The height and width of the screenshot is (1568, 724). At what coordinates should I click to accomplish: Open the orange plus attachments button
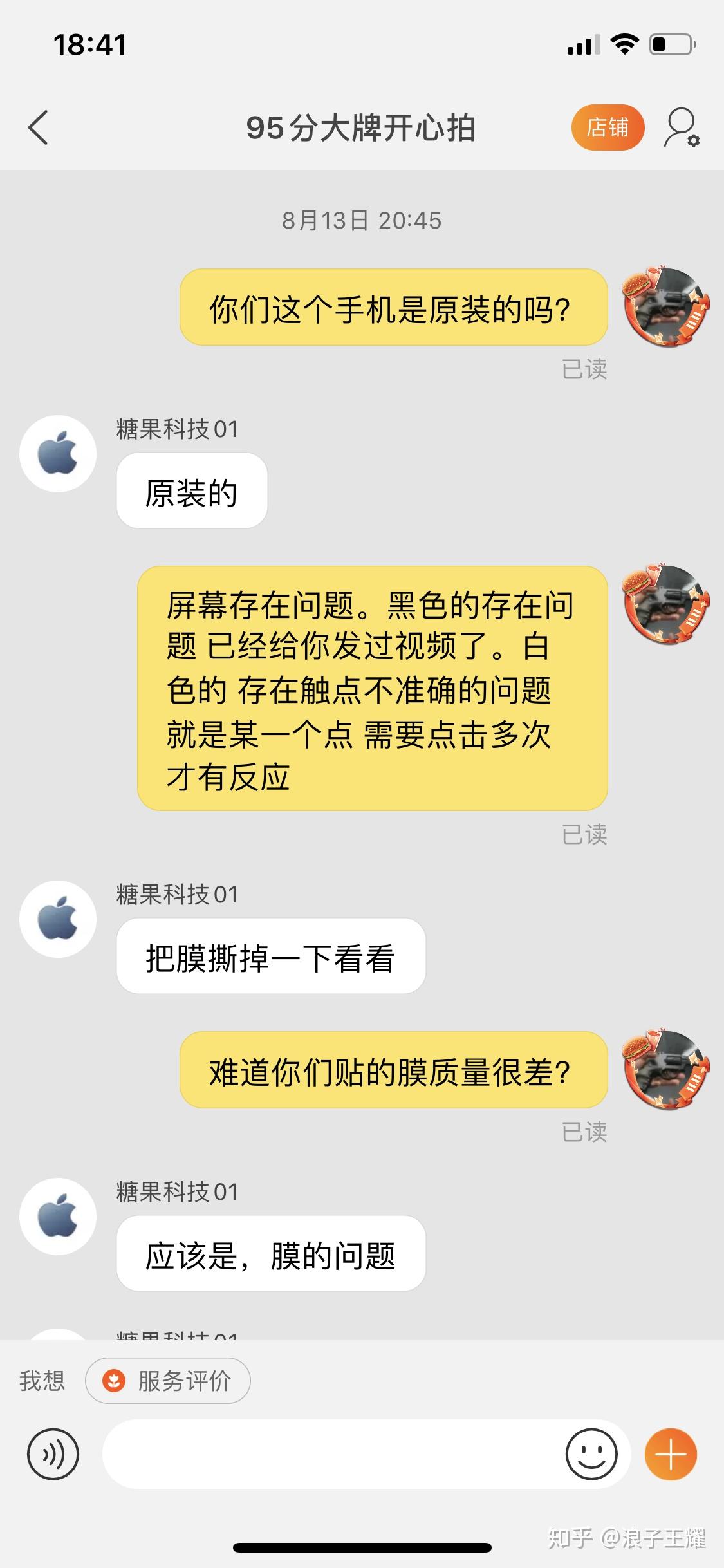click(671, 1454)
